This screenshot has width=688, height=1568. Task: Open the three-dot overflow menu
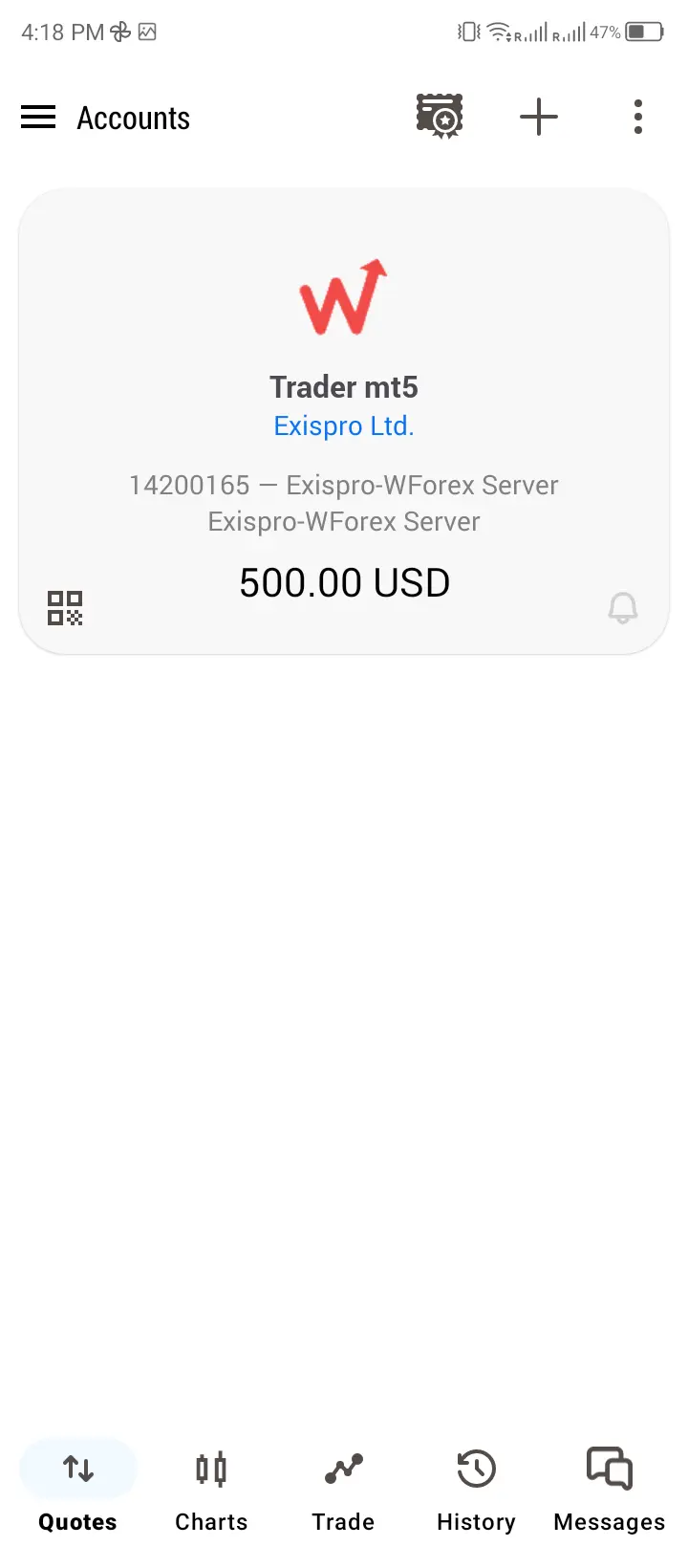coord(638,118)
